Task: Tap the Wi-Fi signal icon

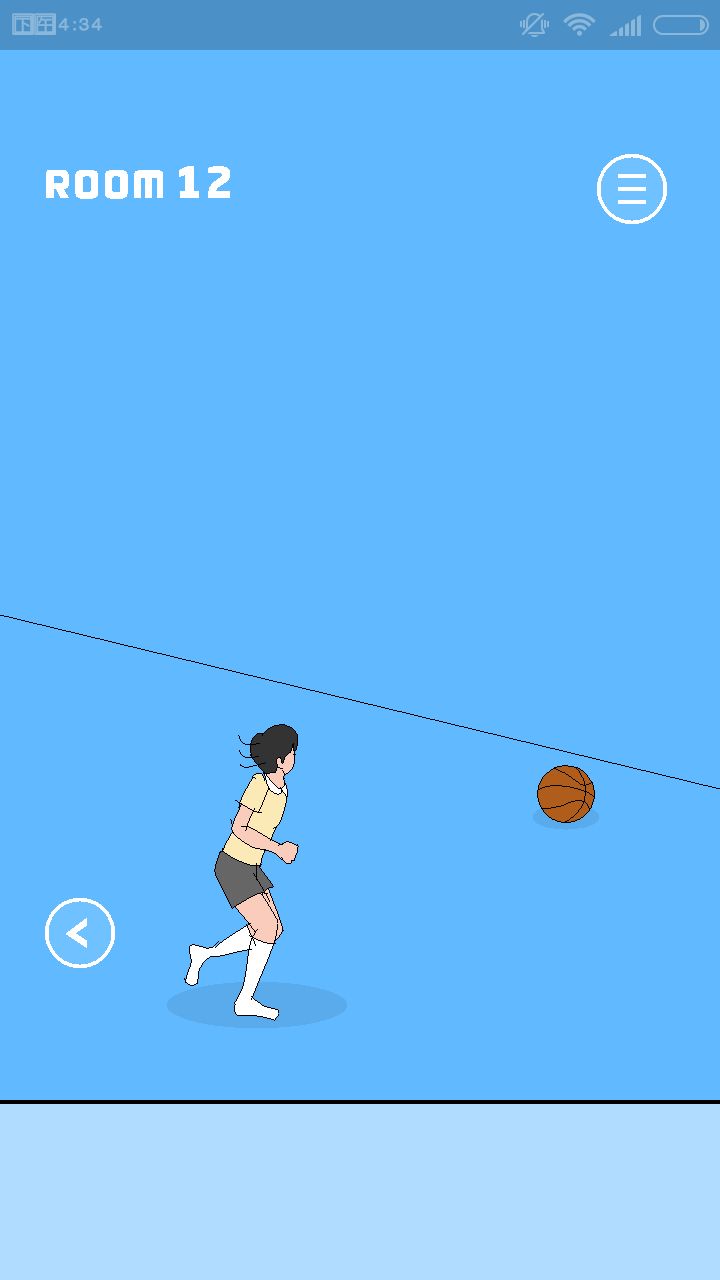Action: click(580, 25)
